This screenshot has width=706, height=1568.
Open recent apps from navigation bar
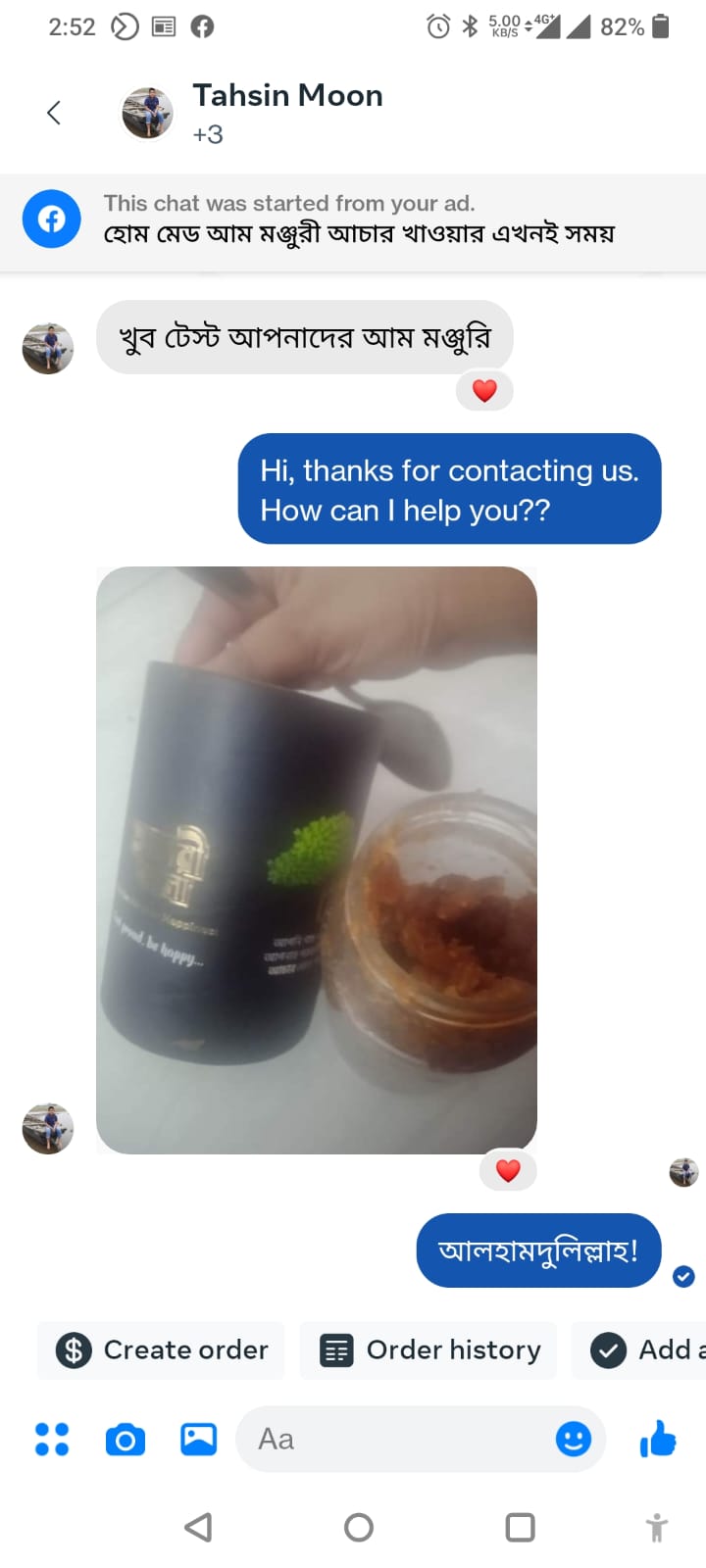520,1527
